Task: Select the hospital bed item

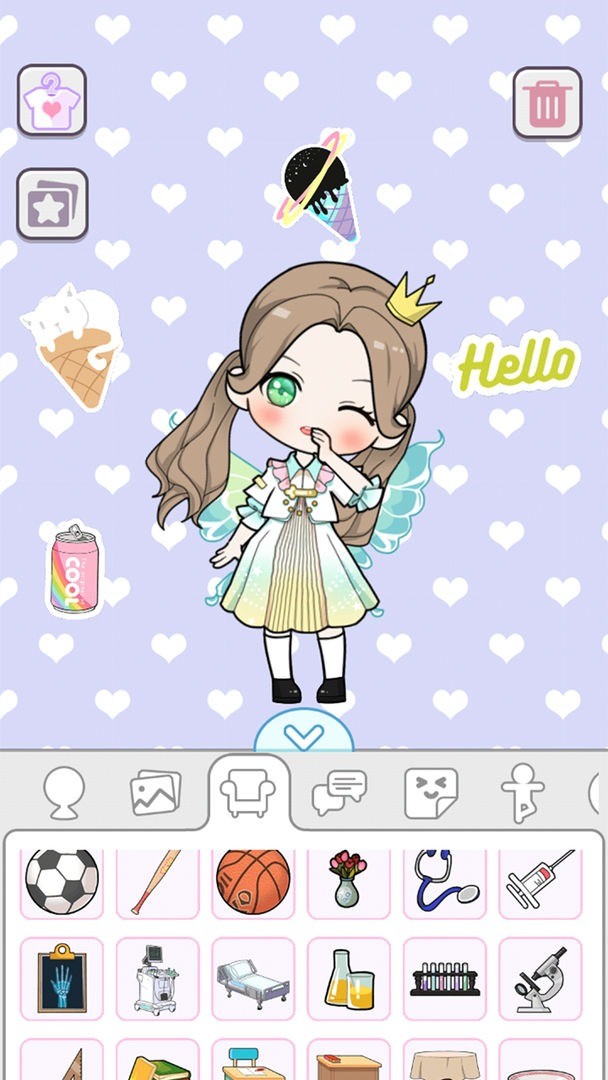Action: (253, 978)
